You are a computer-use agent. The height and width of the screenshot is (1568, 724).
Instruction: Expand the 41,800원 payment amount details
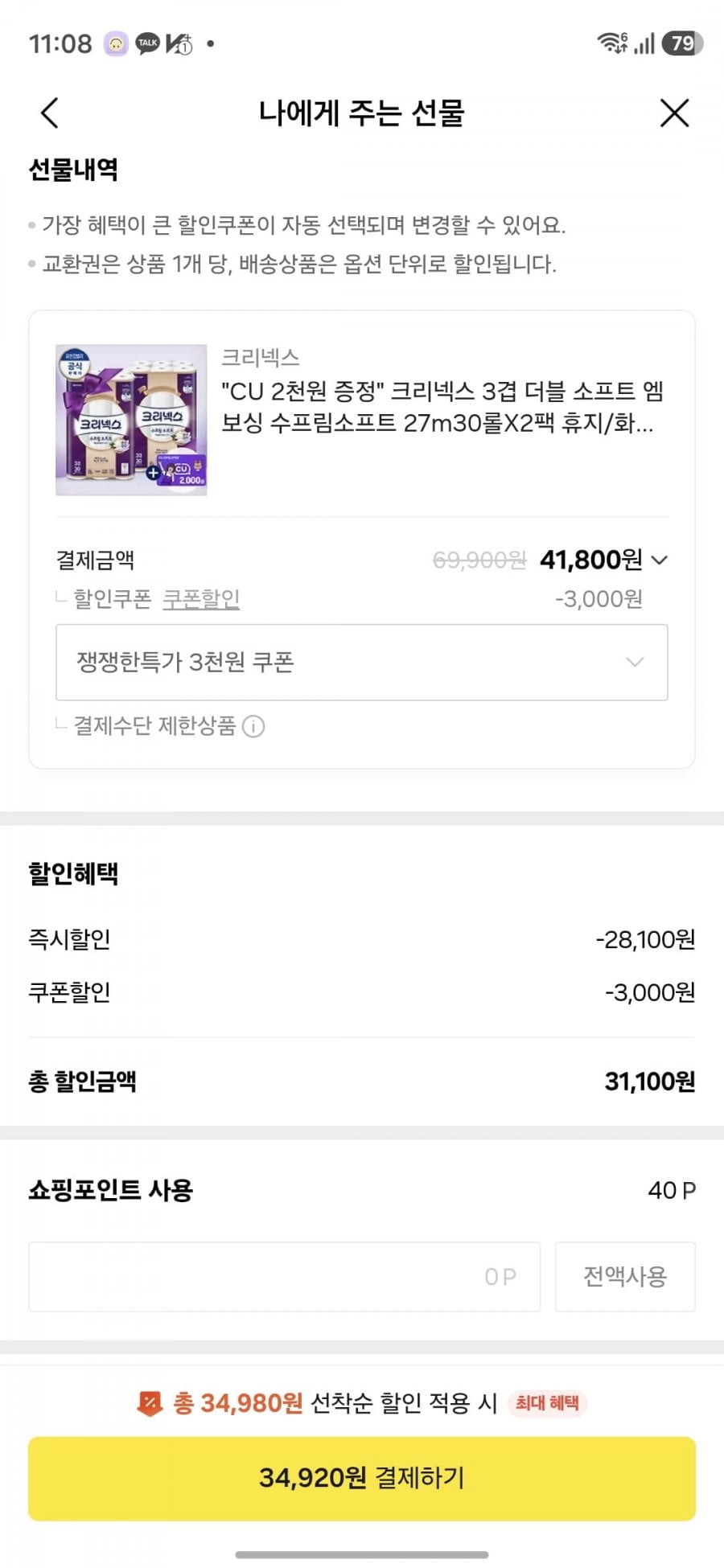click(659, 560)
